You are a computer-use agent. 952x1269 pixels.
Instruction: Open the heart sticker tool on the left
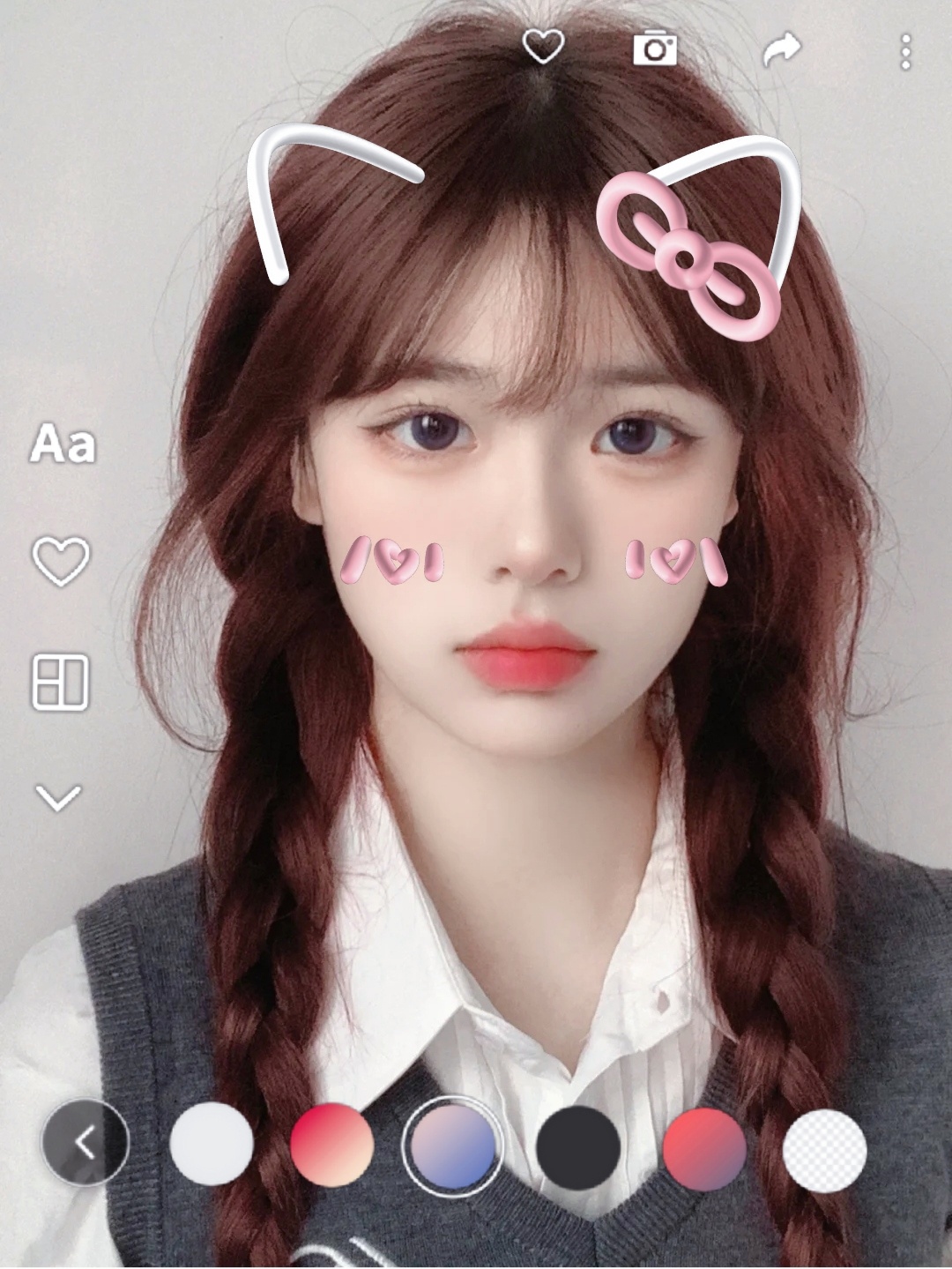pyautogui.click(x=61, y=561)
